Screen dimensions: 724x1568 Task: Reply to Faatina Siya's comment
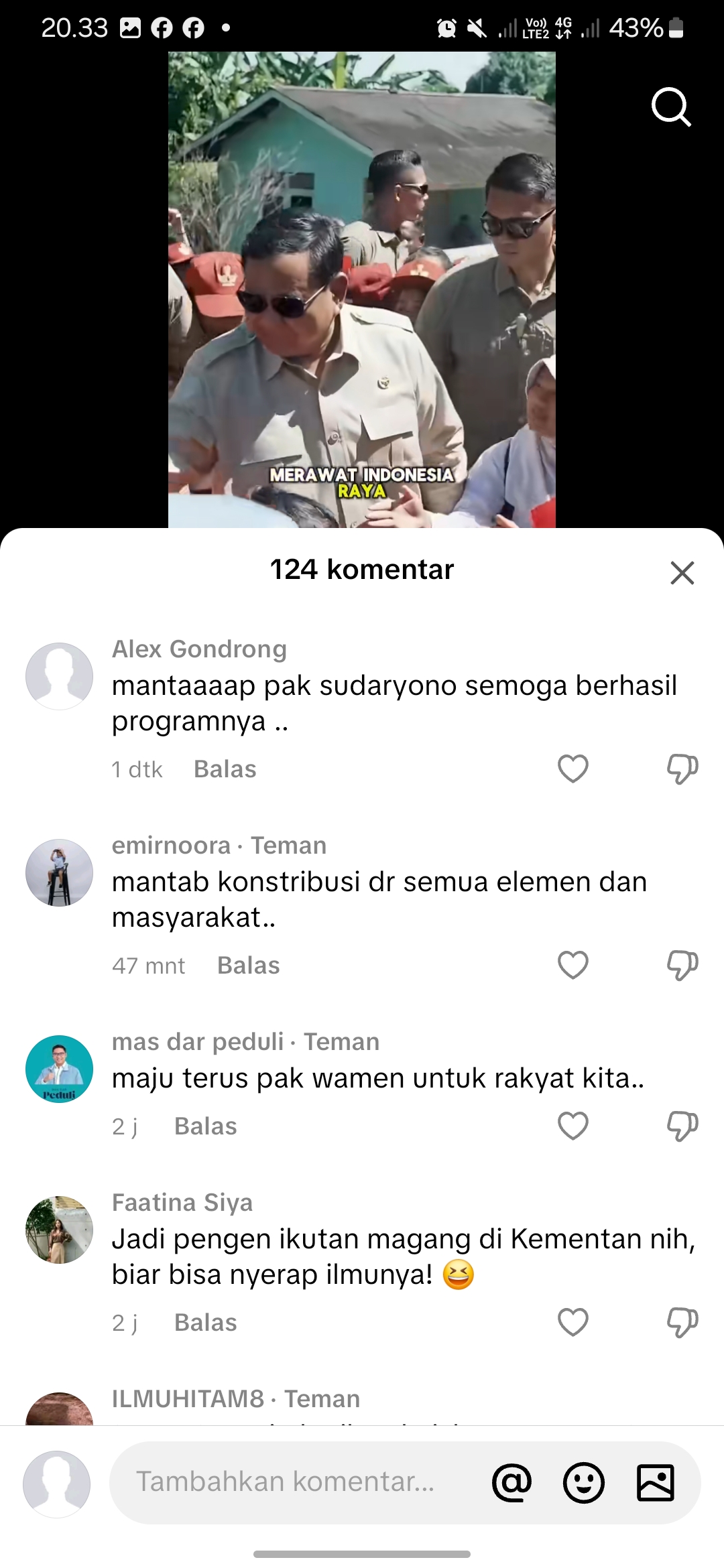click(205, 1323)
